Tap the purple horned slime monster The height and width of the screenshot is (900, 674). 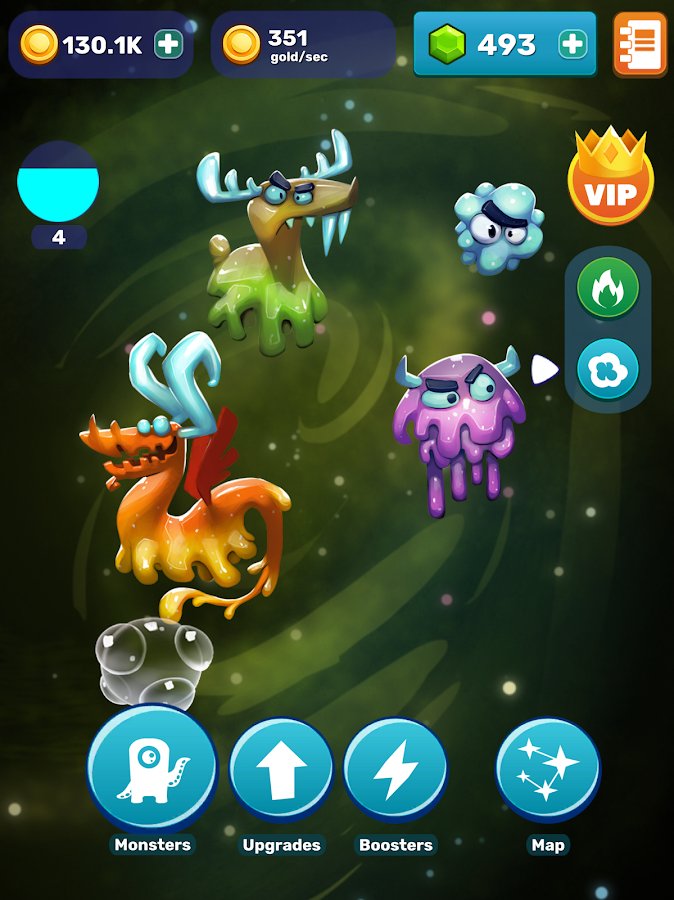point(458,420)
